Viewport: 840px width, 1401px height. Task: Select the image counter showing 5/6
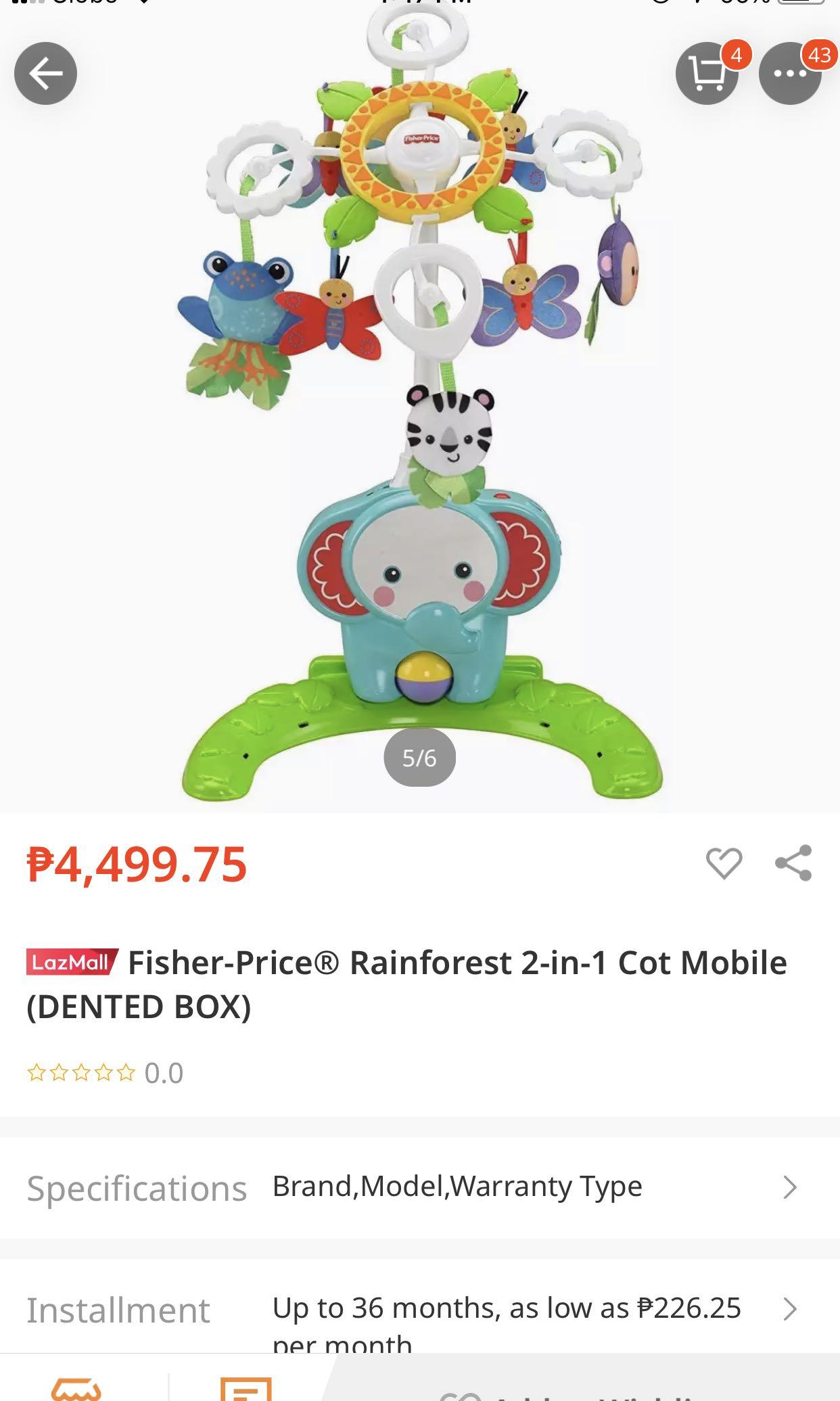419,758
